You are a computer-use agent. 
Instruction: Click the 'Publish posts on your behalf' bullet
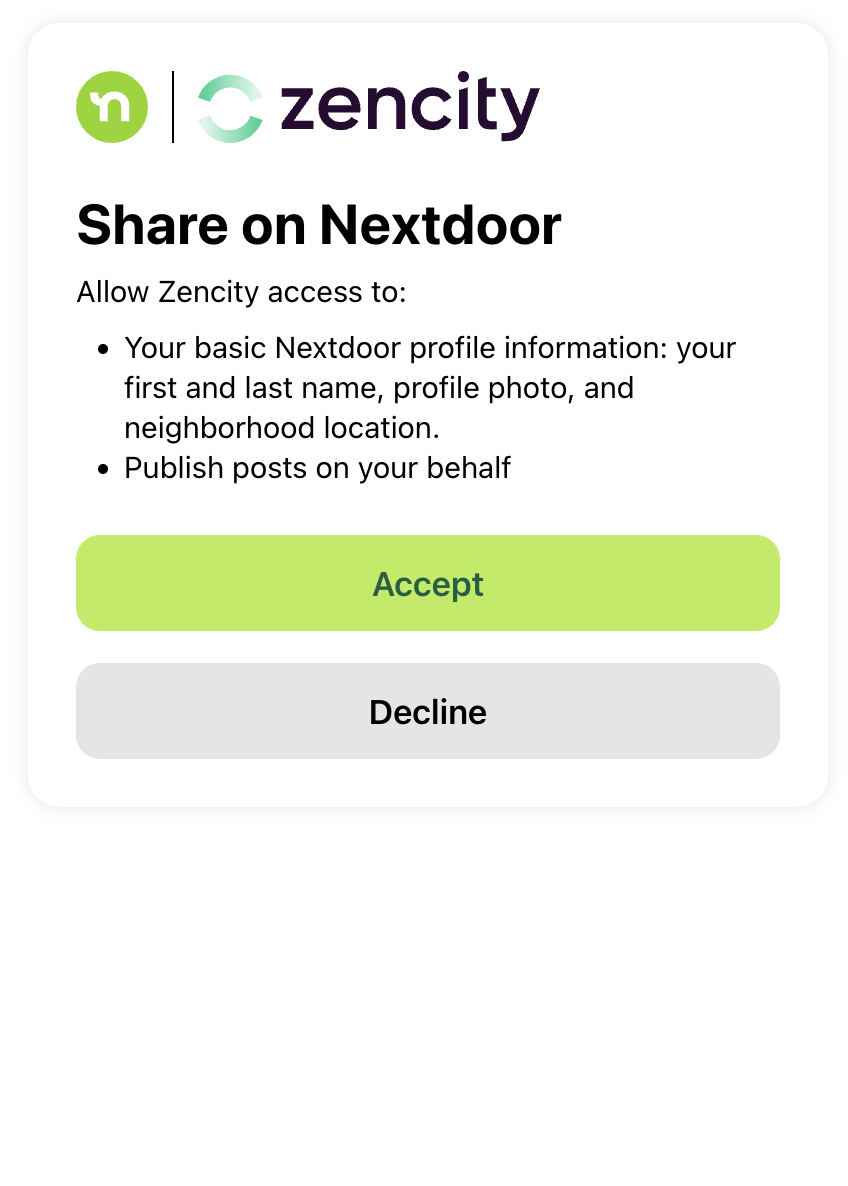click(317, 467)
